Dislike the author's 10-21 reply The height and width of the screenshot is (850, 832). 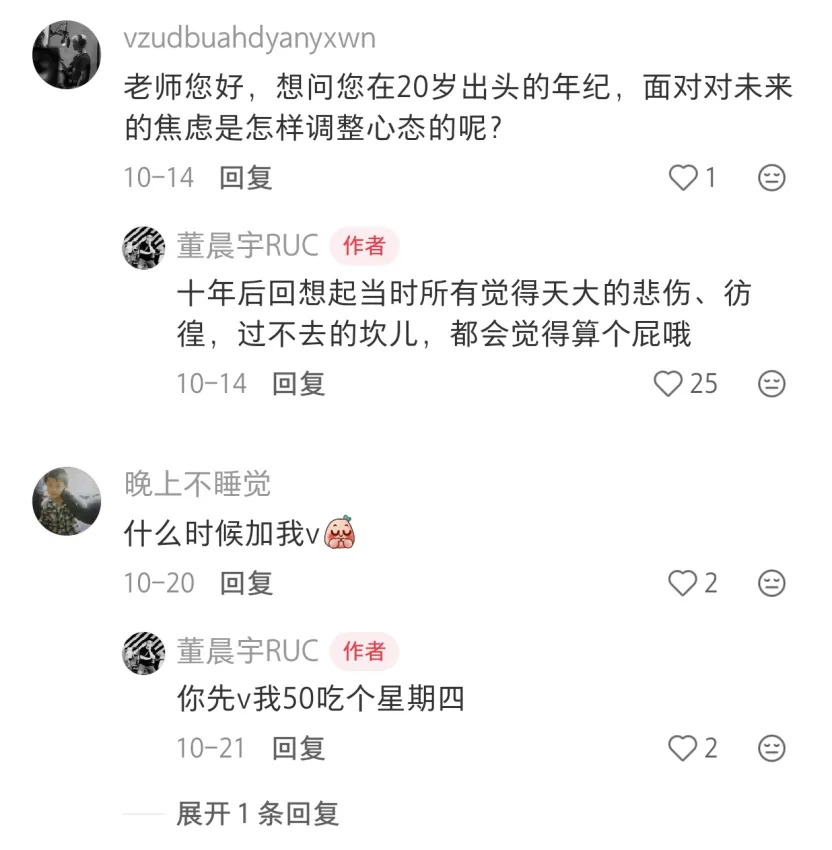pyautogui.click(x=771, y=747)
